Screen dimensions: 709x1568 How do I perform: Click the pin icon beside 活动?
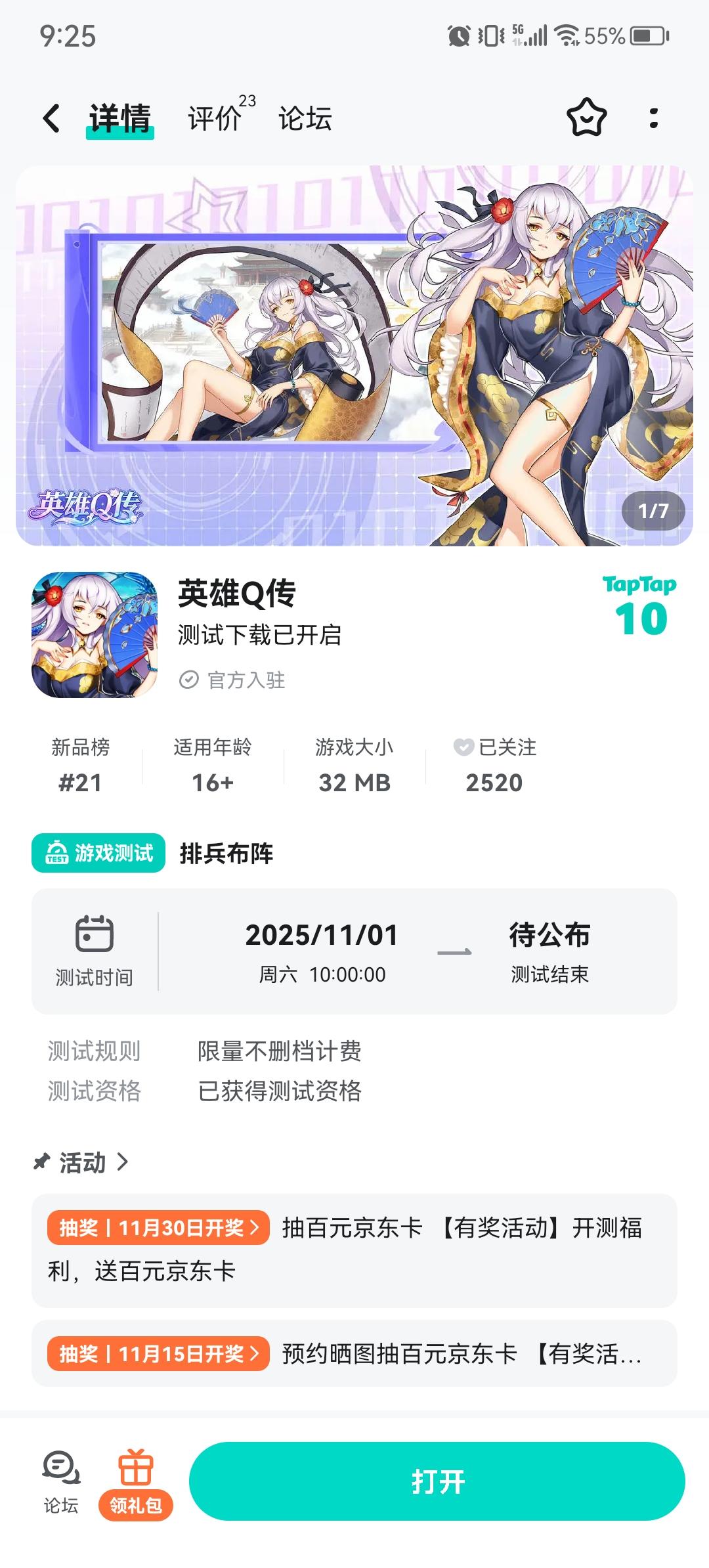click(41, 1162)
